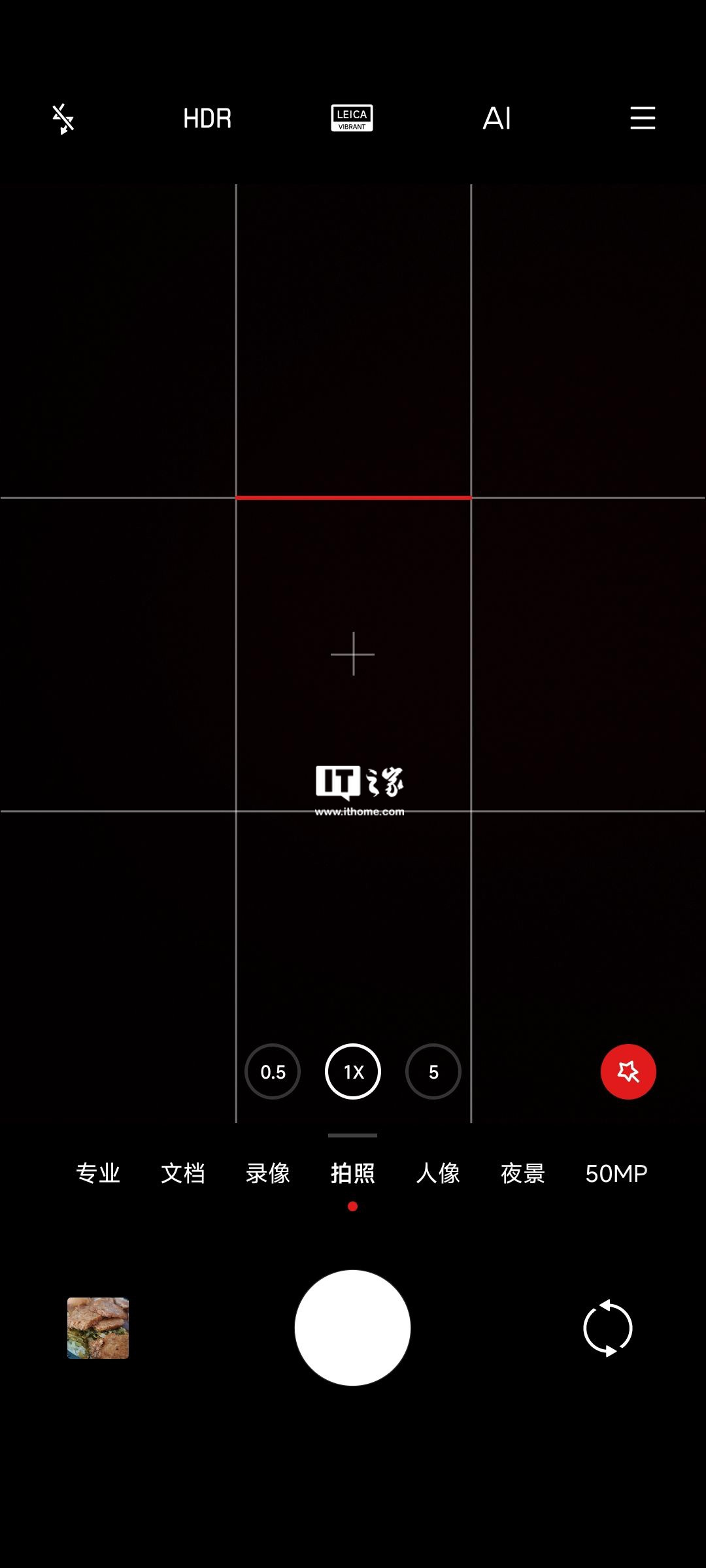Switch to 录像 video mode
Screen dimensions: 706x1568
tap(268, 1173)
